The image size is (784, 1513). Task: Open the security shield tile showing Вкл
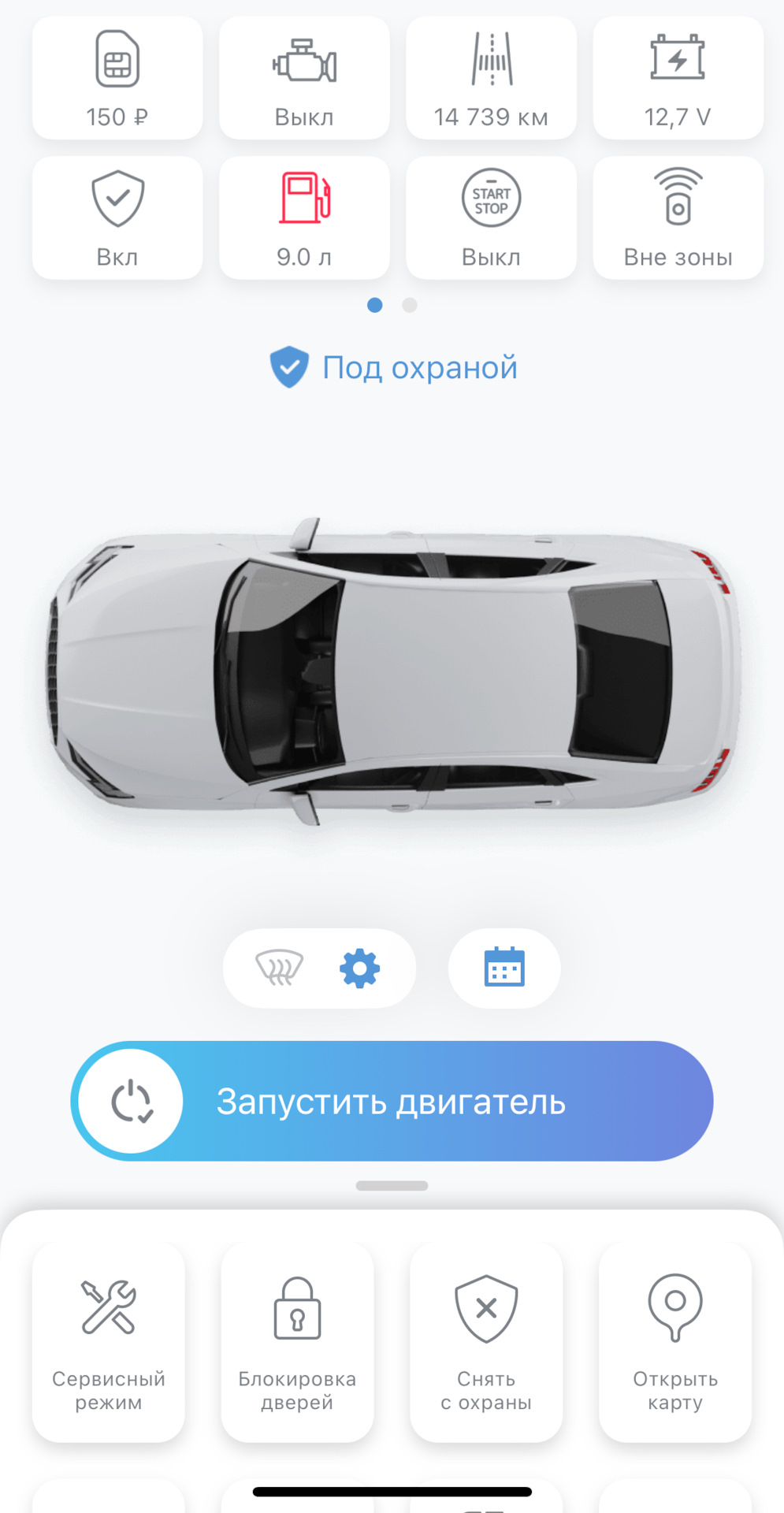click(x=117, y=217)
